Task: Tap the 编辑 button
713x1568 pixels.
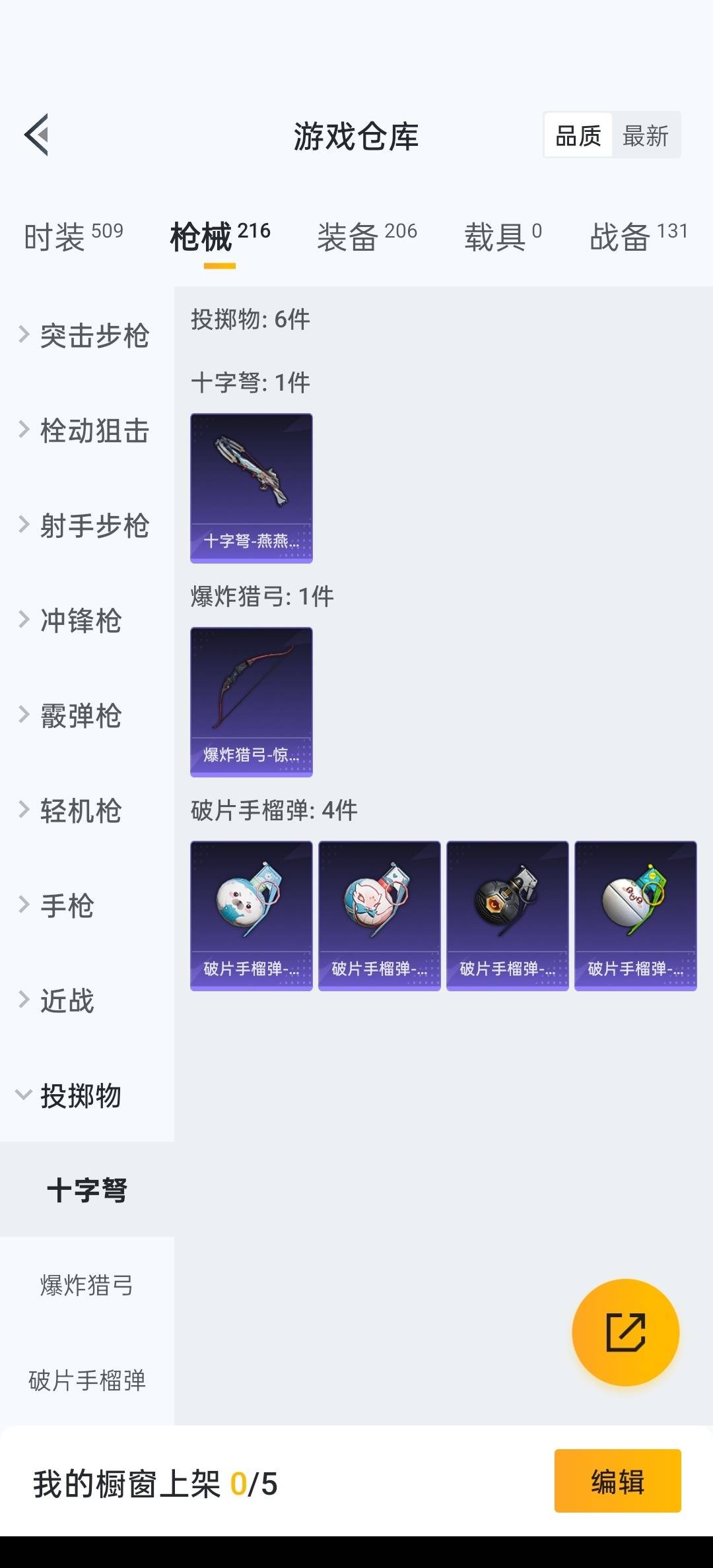Action: pos(617,1481)
